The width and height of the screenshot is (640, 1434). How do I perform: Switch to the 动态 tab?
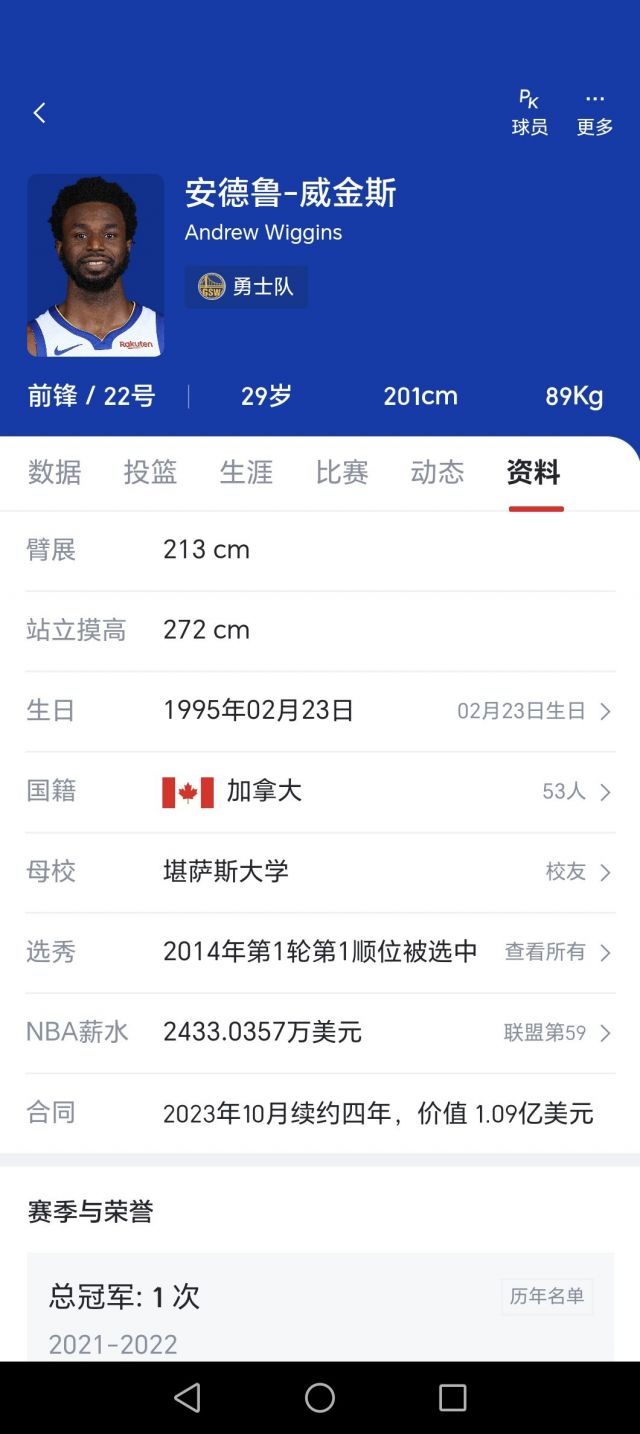tap(437, 472)
